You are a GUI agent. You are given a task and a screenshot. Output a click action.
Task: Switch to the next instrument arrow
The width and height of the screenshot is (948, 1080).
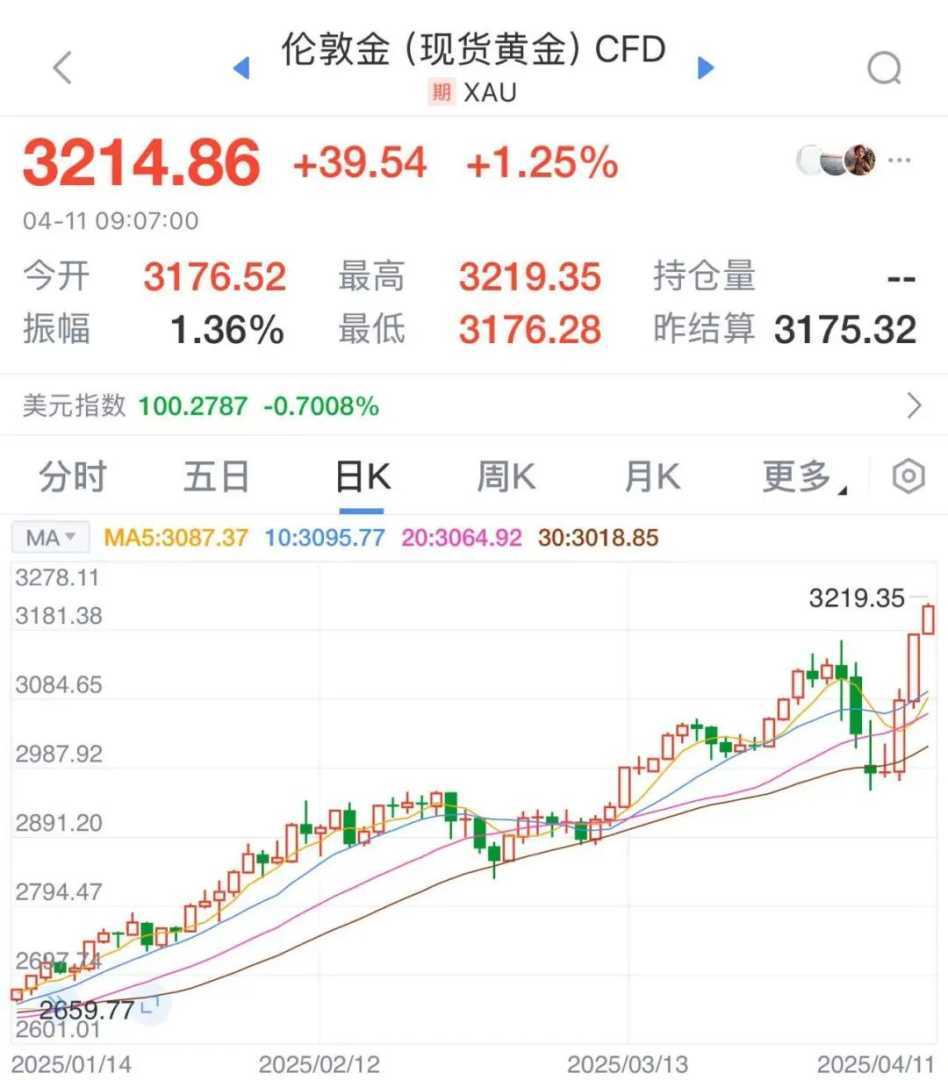[x=706, y=68]
